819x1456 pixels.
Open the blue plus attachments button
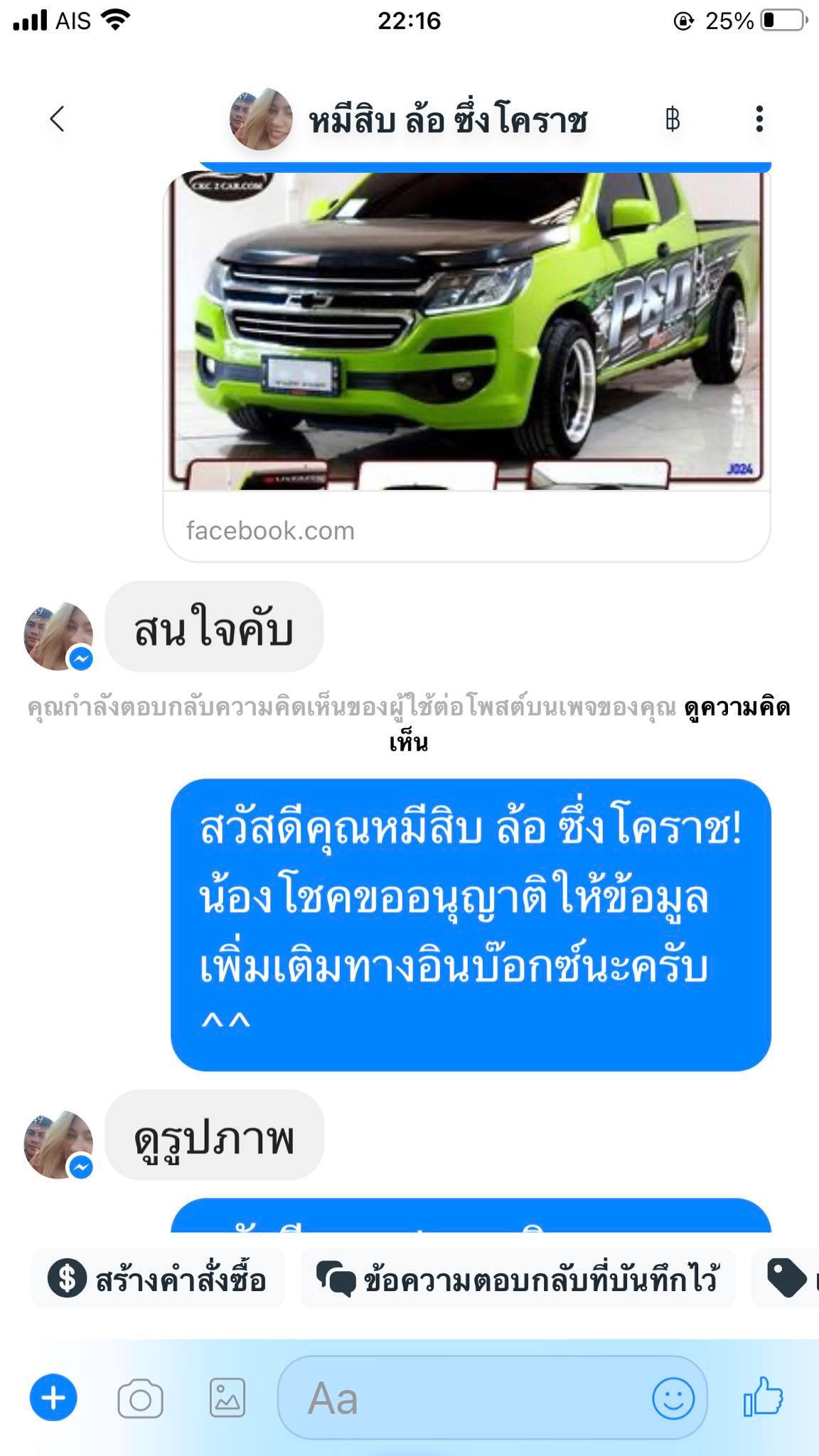53,1398
